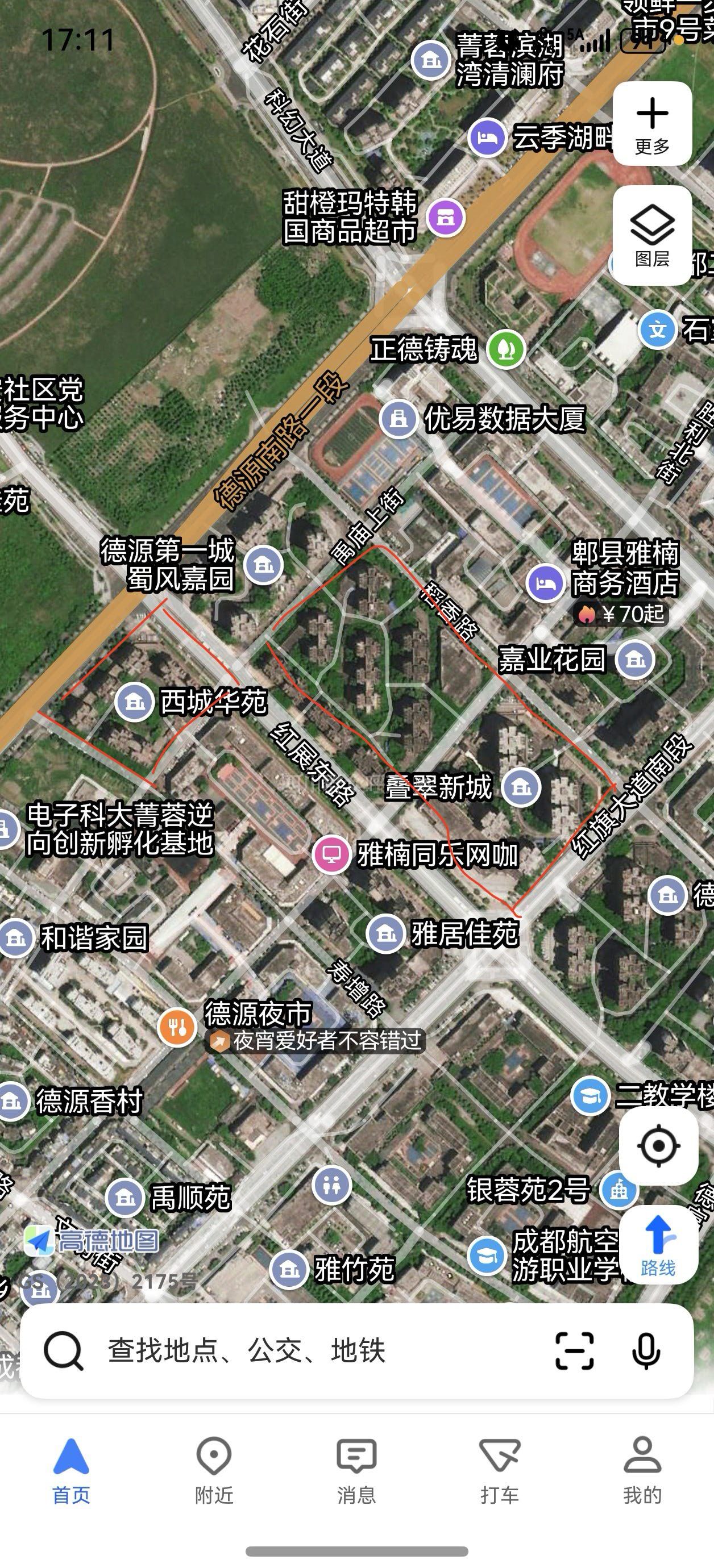
Task: Select the 西城华苑 residential marker
Action: pyautogui.click(x=134, y=702)
